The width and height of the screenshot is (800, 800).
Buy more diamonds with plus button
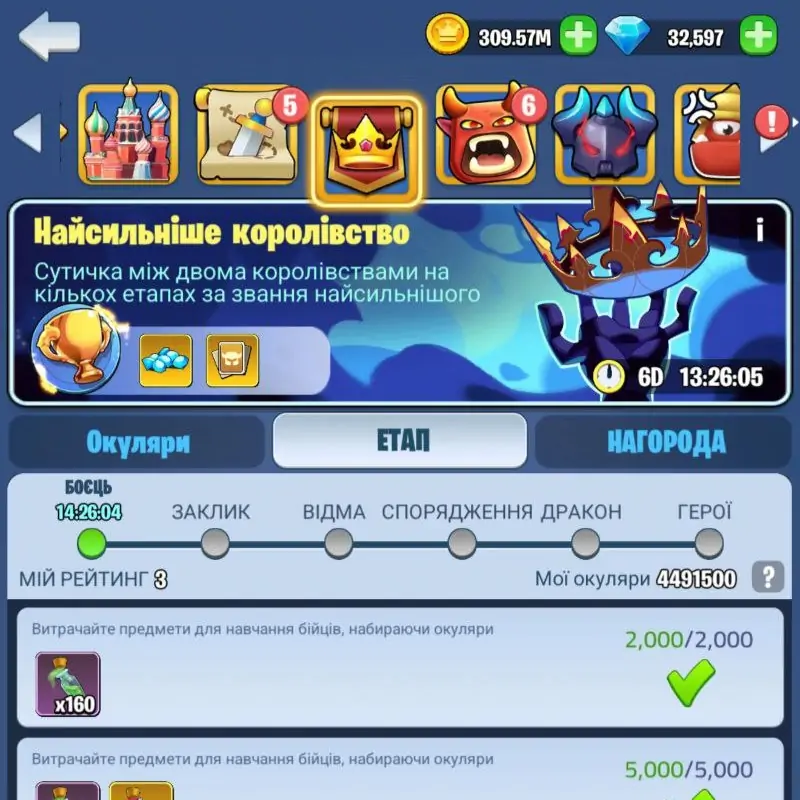[x=758, y=37]
